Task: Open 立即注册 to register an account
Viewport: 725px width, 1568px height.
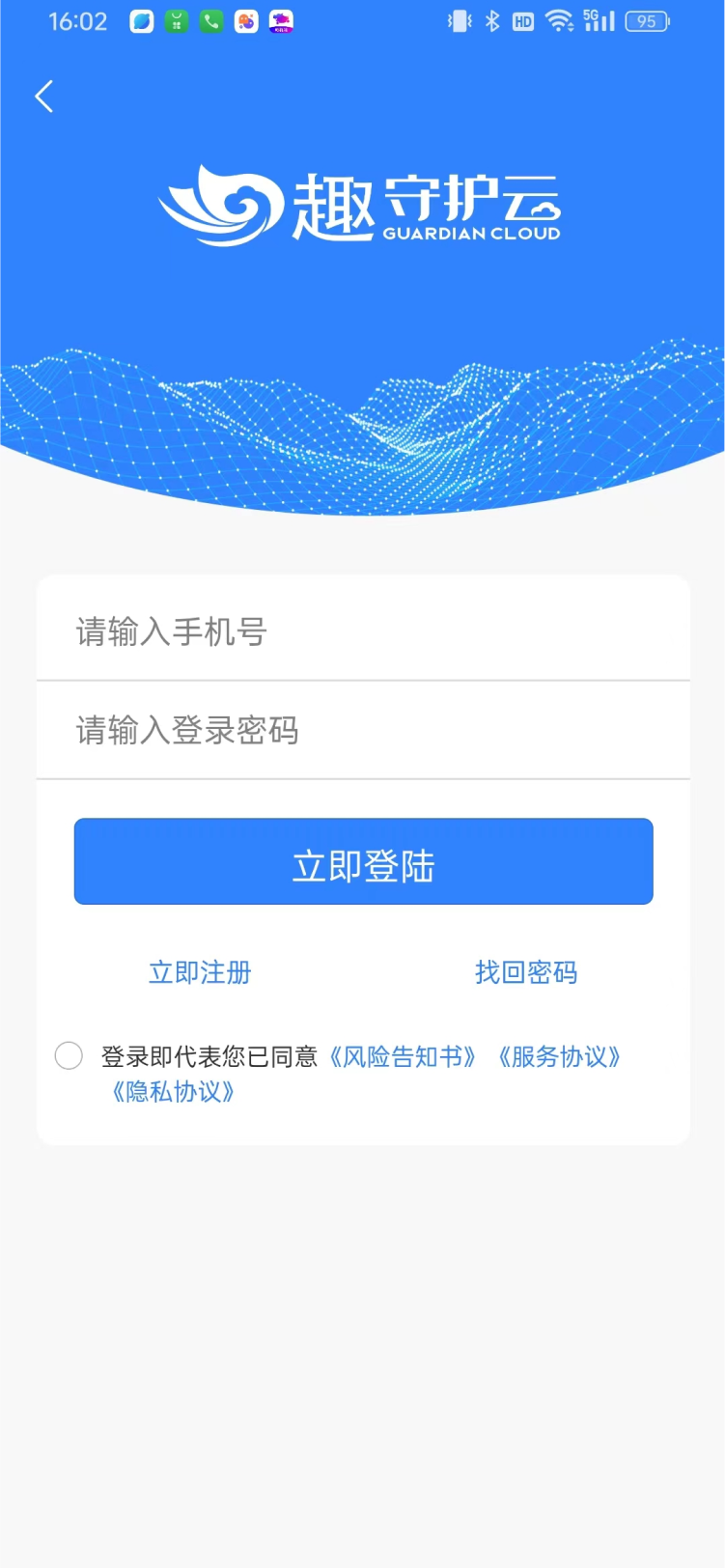Action: click(x=200, y=972)
